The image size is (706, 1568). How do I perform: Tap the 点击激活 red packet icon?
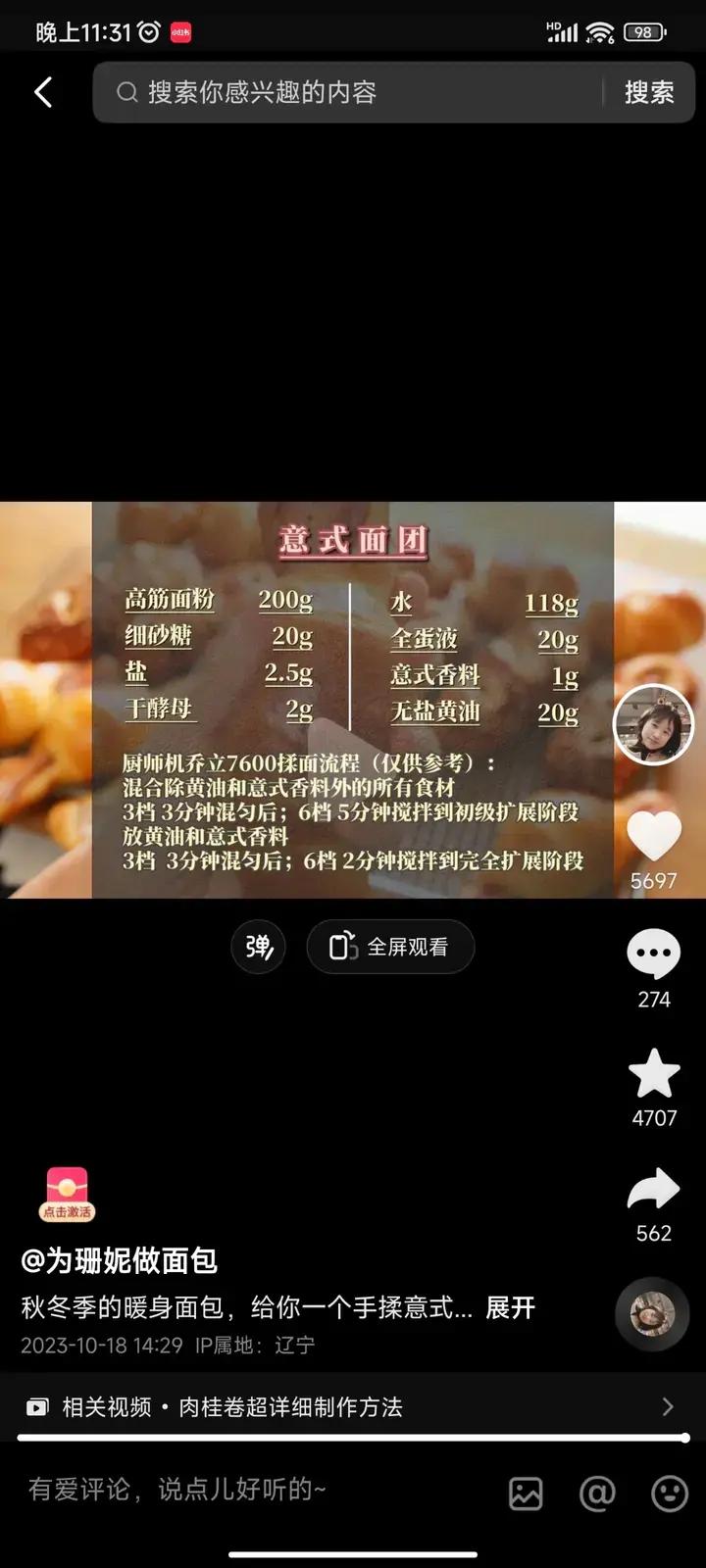pyautogui.click(x=67, y=1195)
